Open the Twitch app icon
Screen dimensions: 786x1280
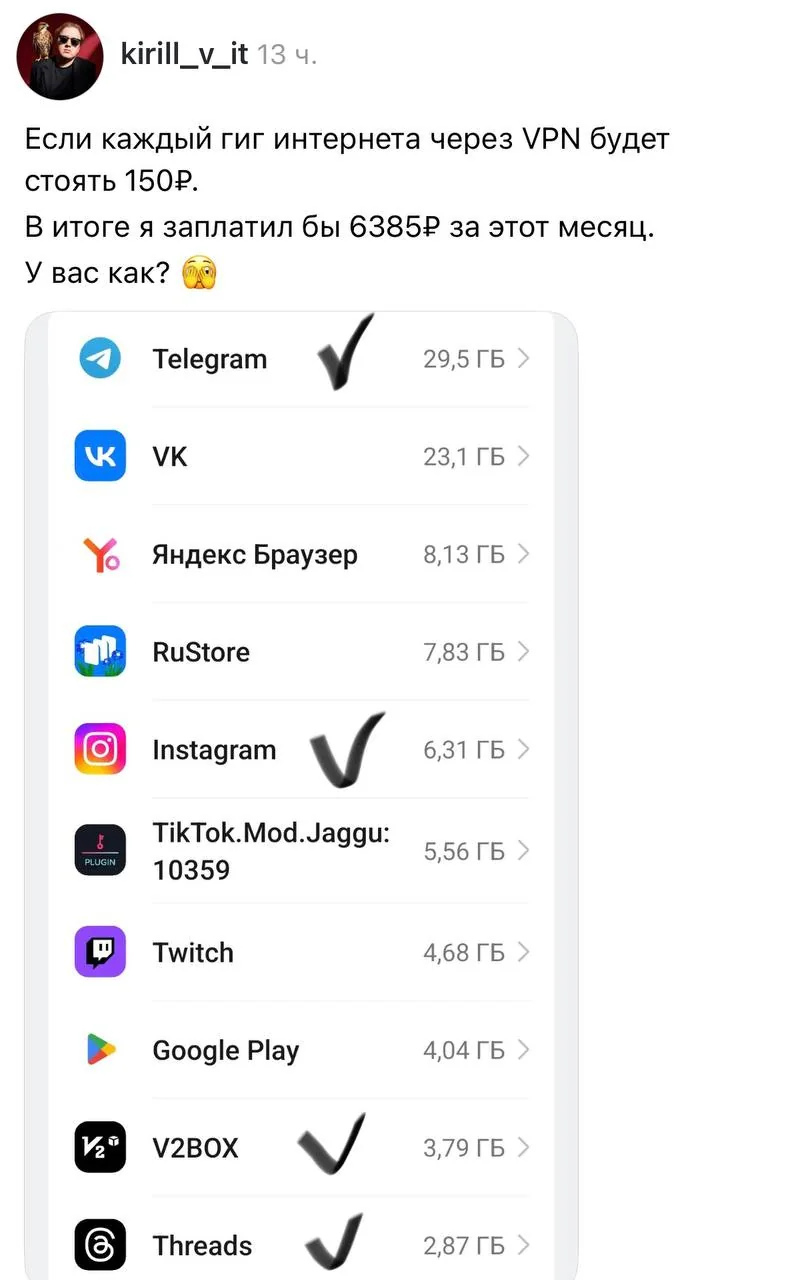tap(100, 952)
